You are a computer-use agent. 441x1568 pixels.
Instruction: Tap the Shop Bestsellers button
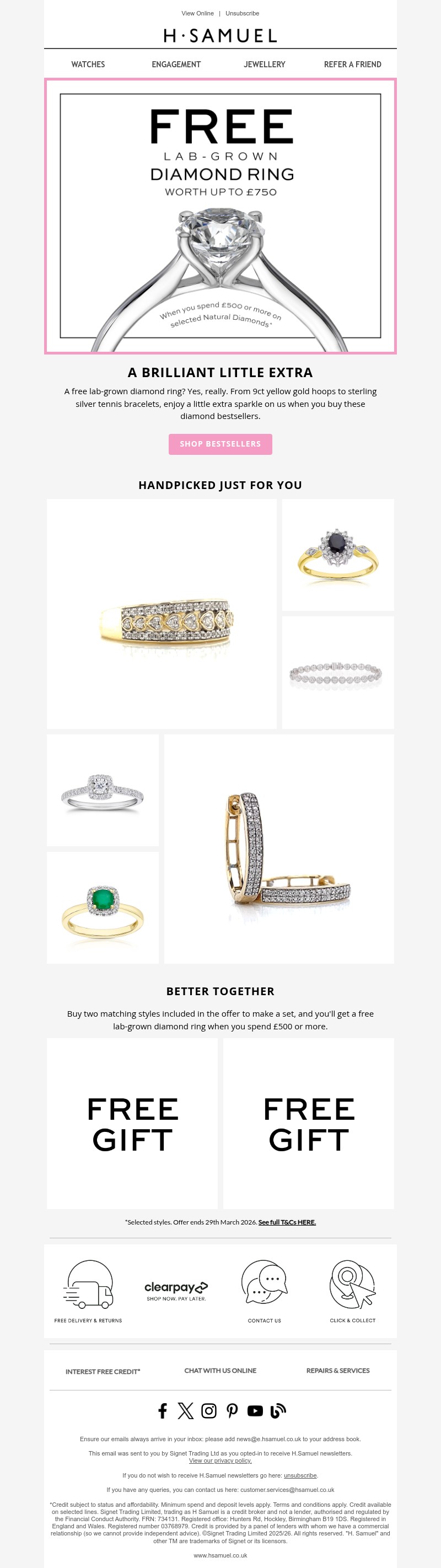tap(220, 444)
